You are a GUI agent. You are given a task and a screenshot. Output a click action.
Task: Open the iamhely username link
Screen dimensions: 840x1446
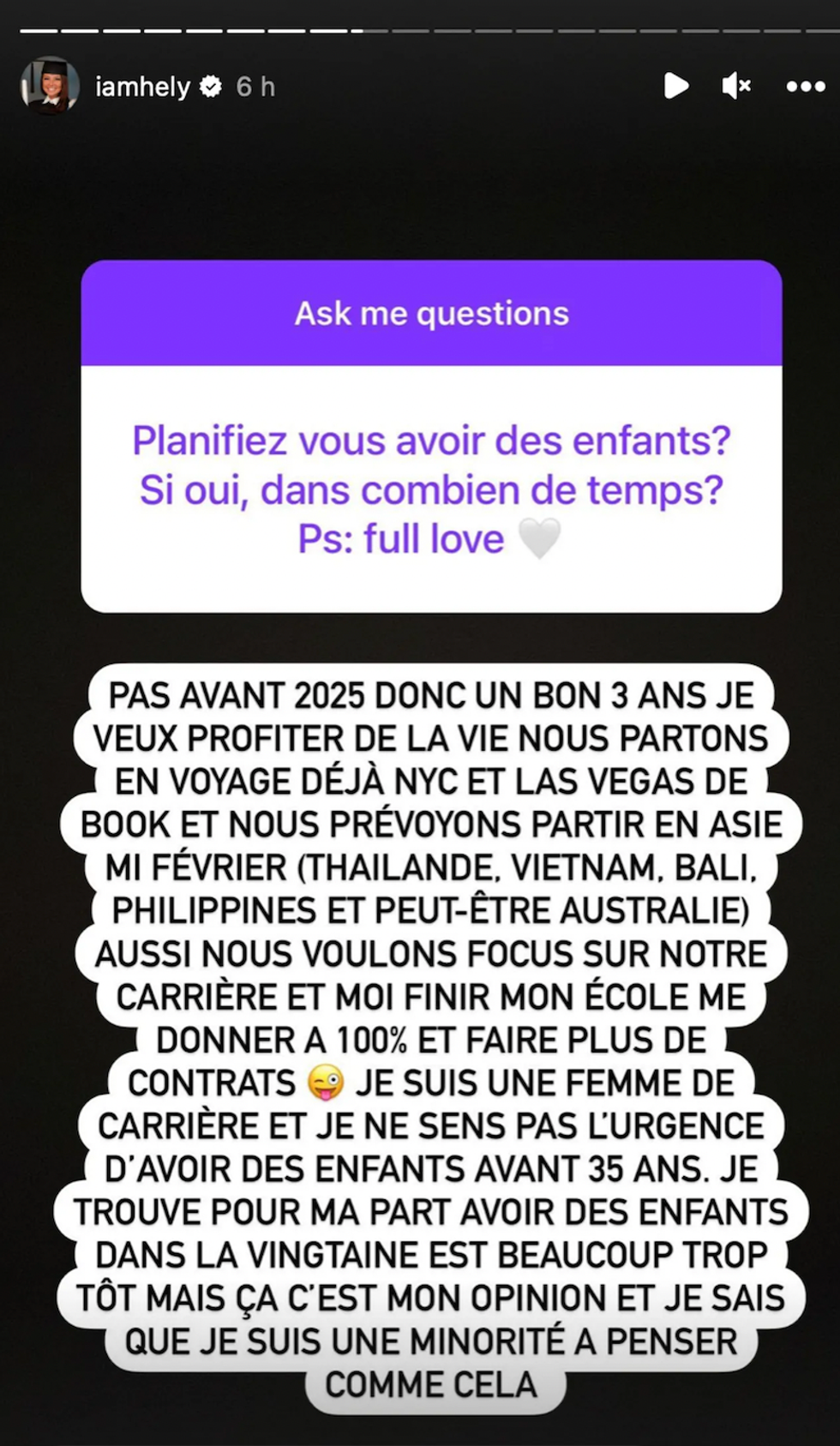(x=142, y=87)
